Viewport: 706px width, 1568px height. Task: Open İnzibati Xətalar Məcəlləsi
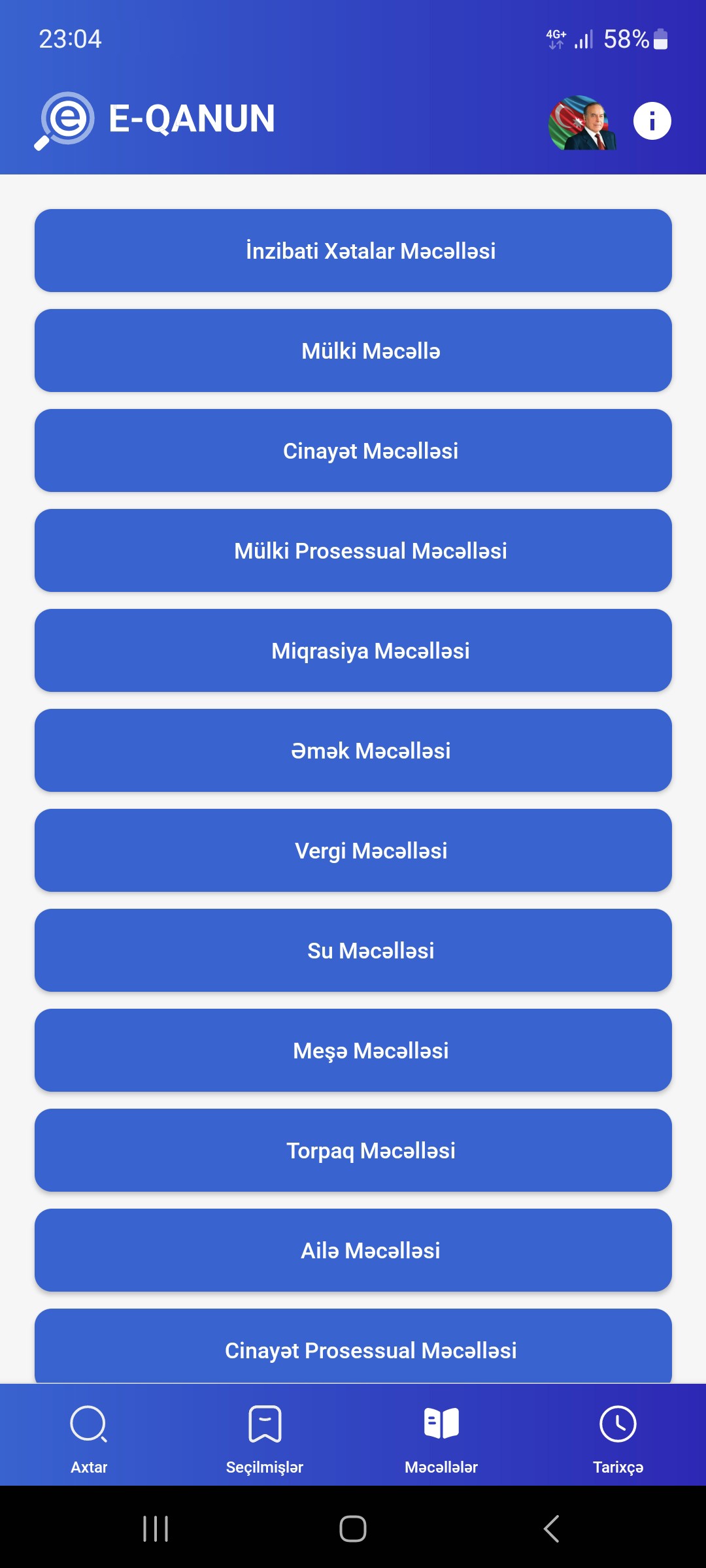[353, 251]
